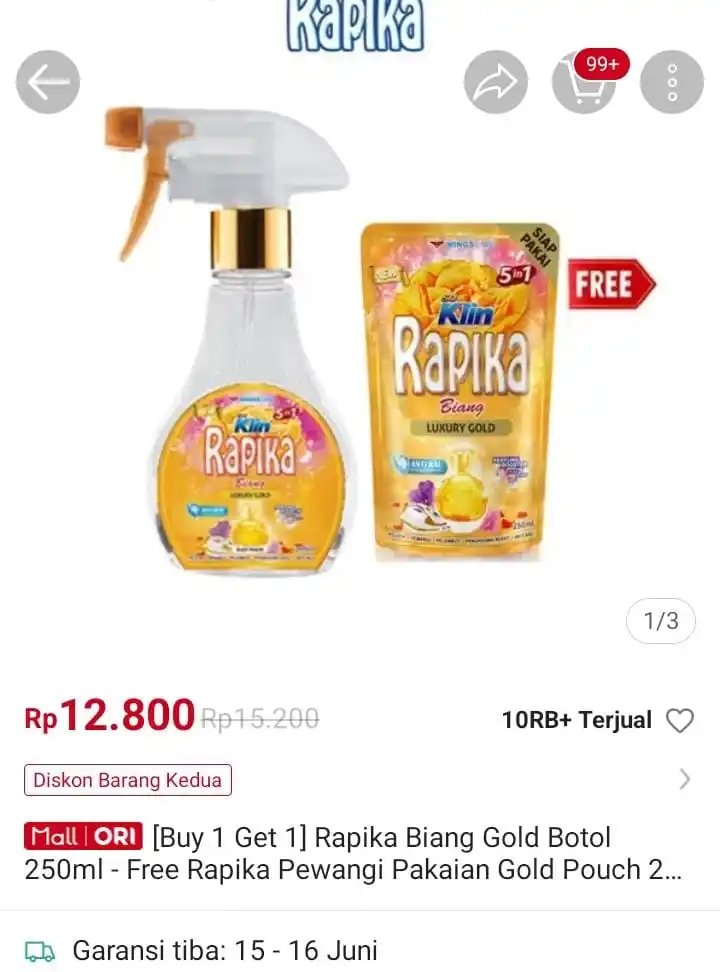View the Rapika product image fullscreen

pyautogui.click(x=360, y=380)
